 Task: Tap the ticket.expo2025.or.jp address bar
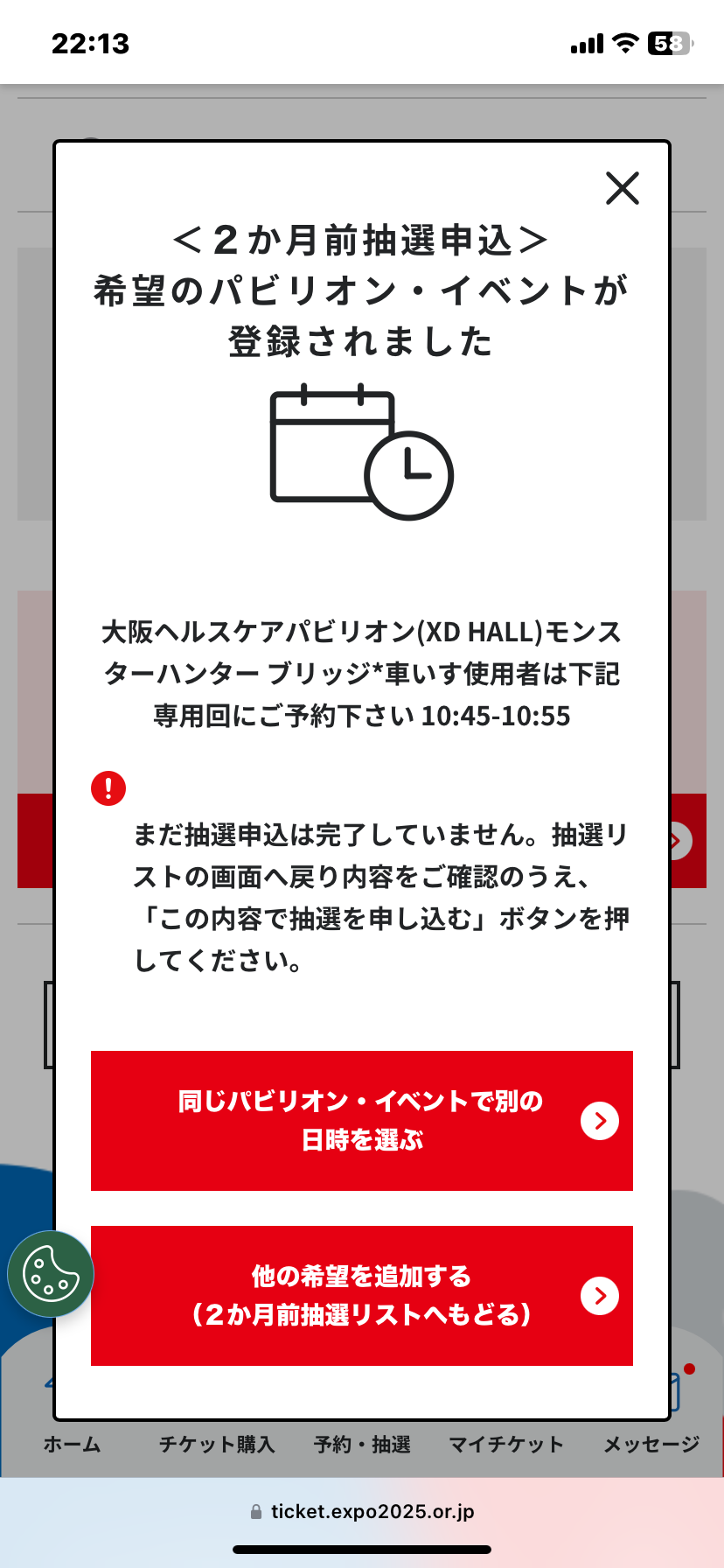tap(362, 1511)
